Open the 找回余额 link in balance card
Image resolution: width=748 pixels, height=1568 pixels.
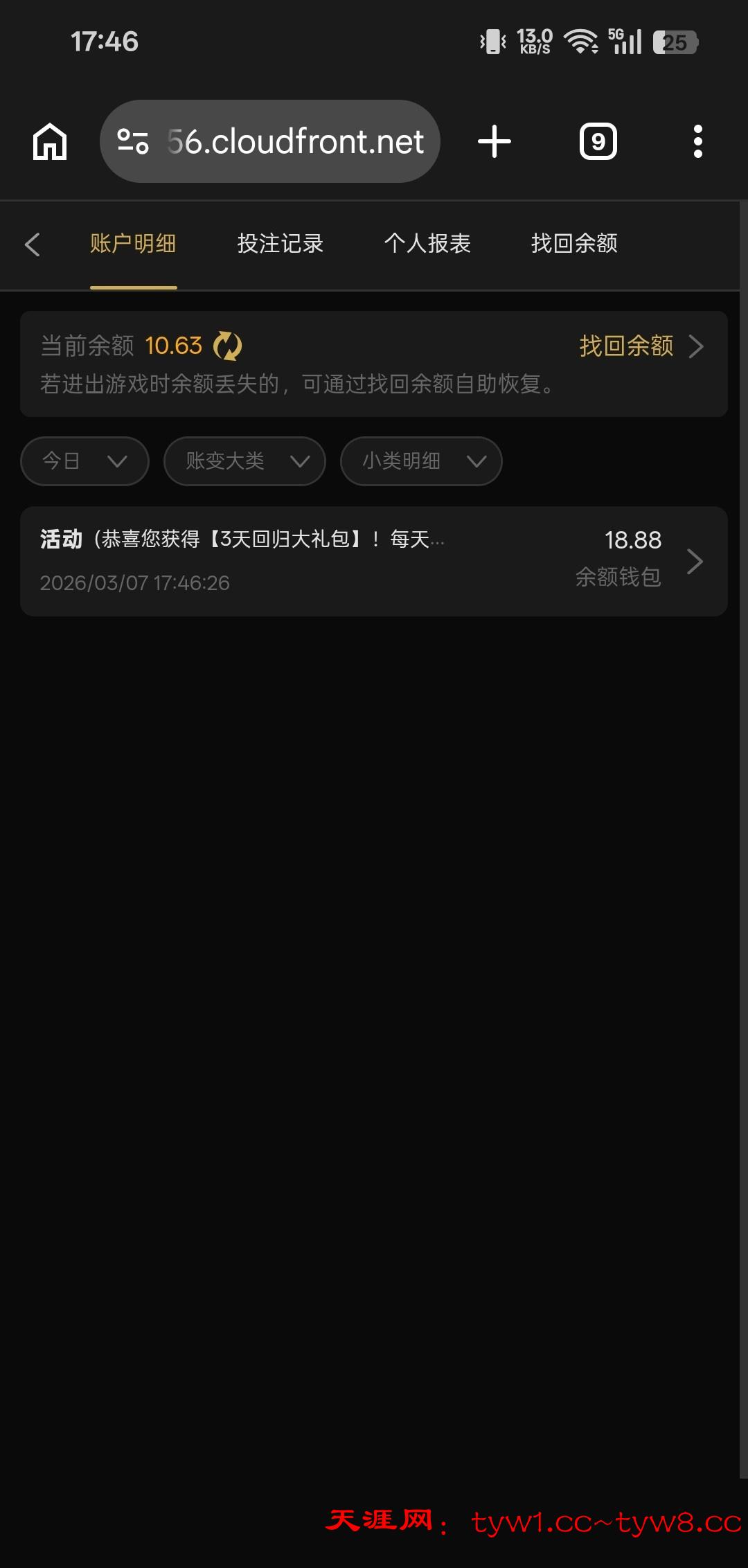(640, 346)
